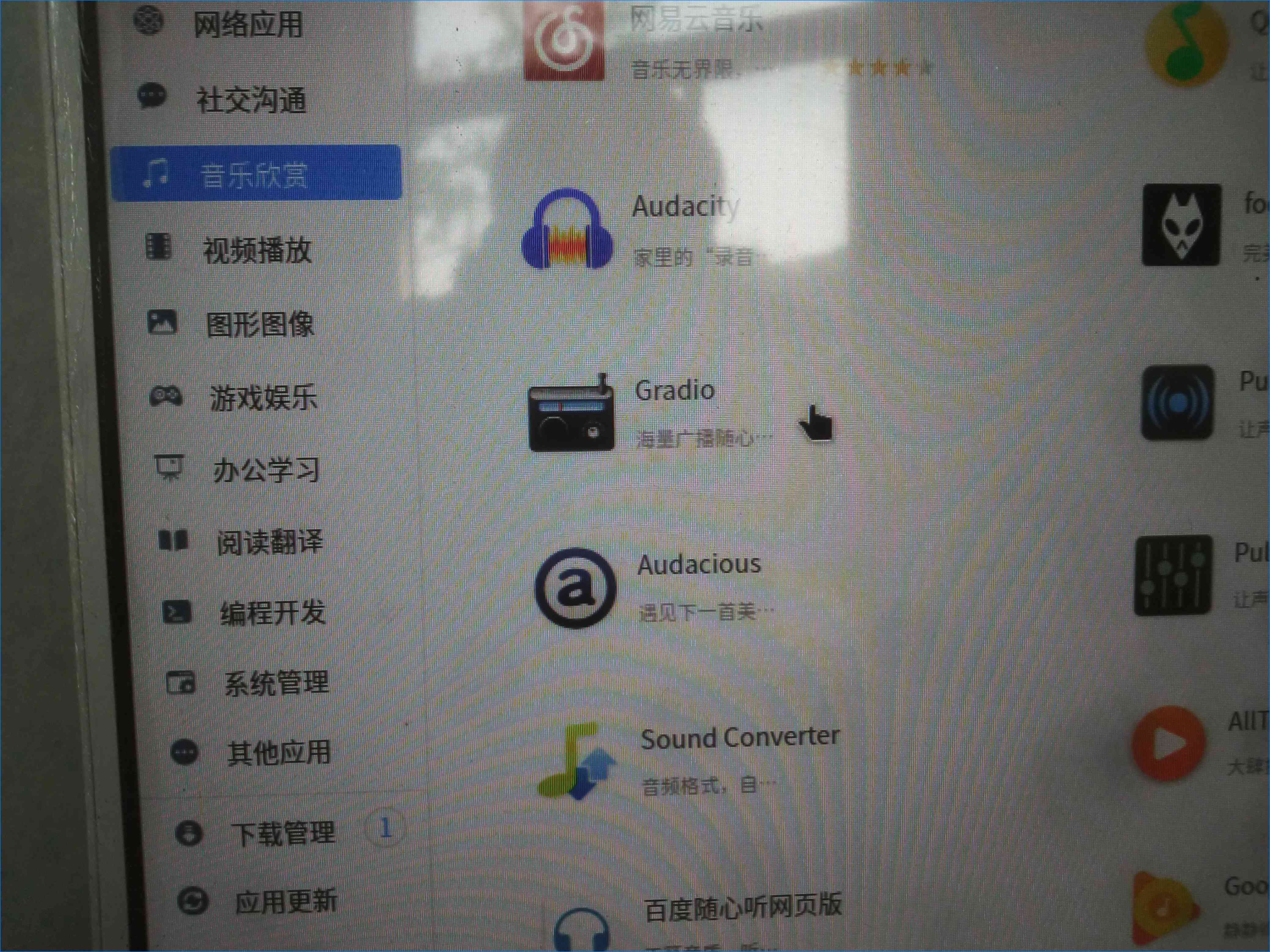Open the 其他应用 category
Viewport: 1270px width, 952px height.
click(x=279, y=752)
